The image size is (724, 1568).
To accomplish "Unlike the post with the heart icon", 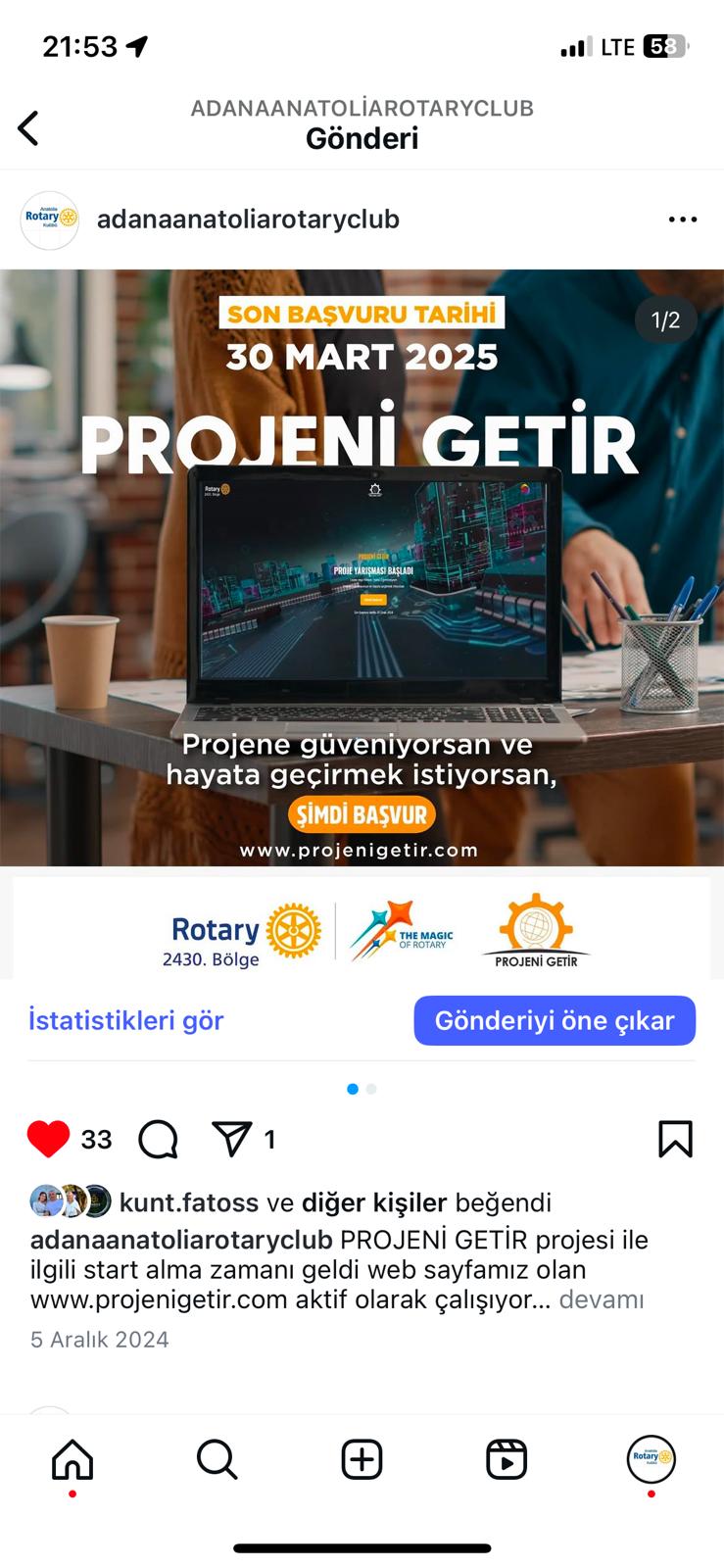I will coord(48,1139).
